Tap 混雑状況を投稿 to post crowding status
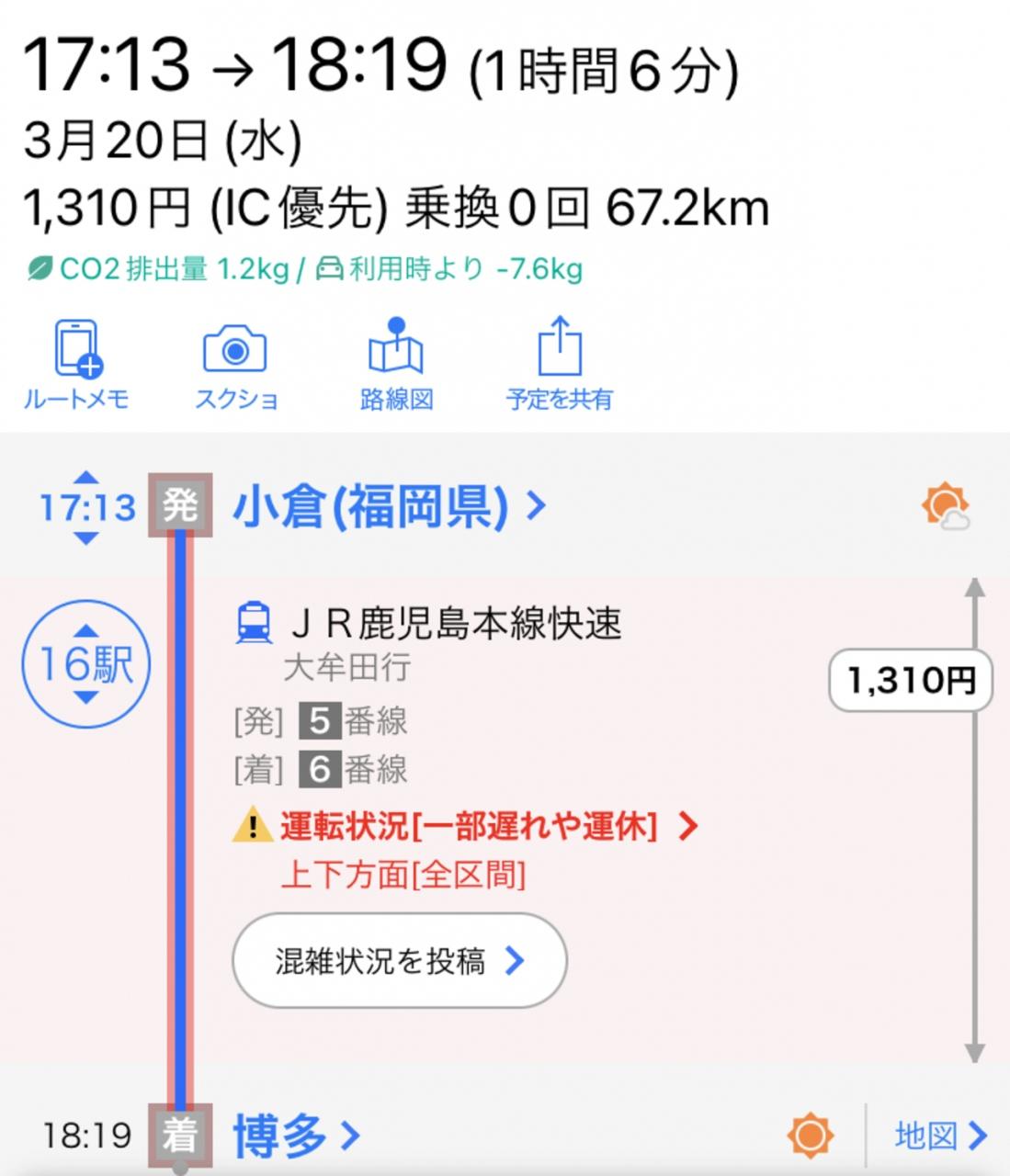The image size is (1010, 1176). [x=399, y=961]
